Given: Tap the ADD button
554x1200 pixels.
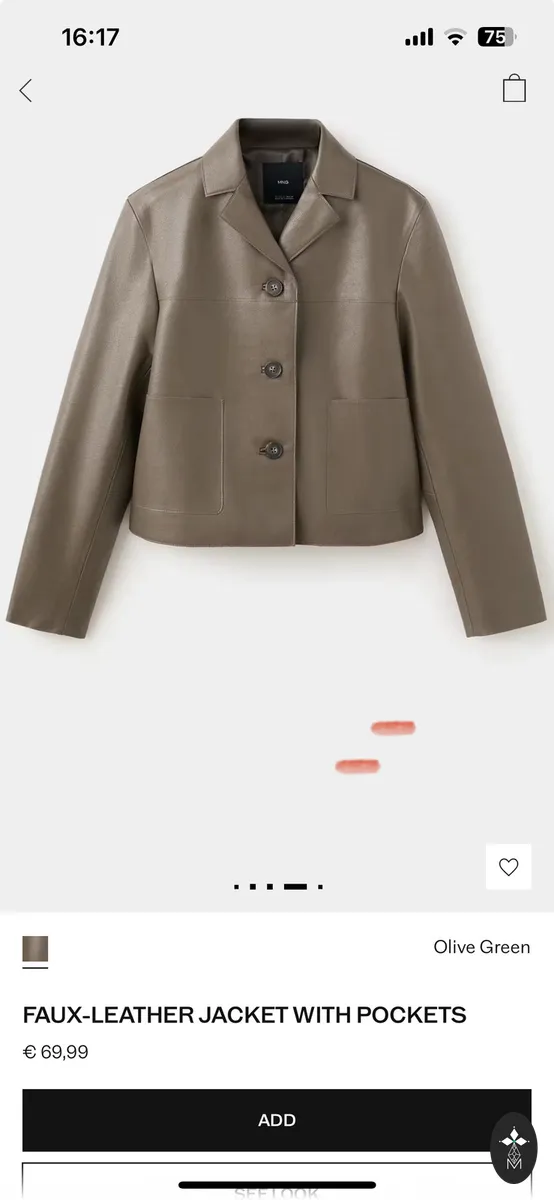Looking at the screenshot, I should coord(277,1120).
